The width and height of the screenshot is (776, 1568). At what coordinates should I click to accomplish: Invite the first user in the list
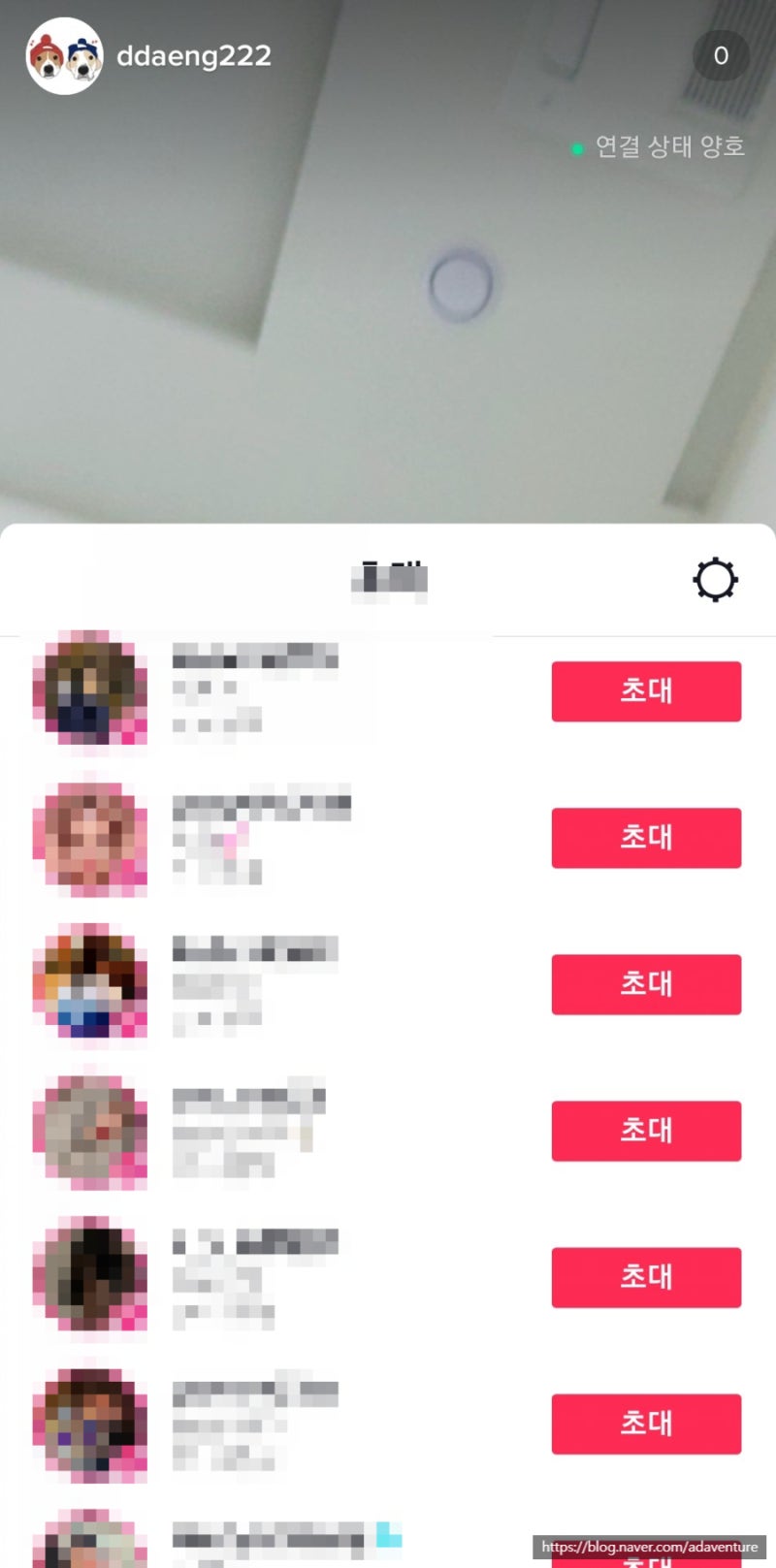(646, 691)
